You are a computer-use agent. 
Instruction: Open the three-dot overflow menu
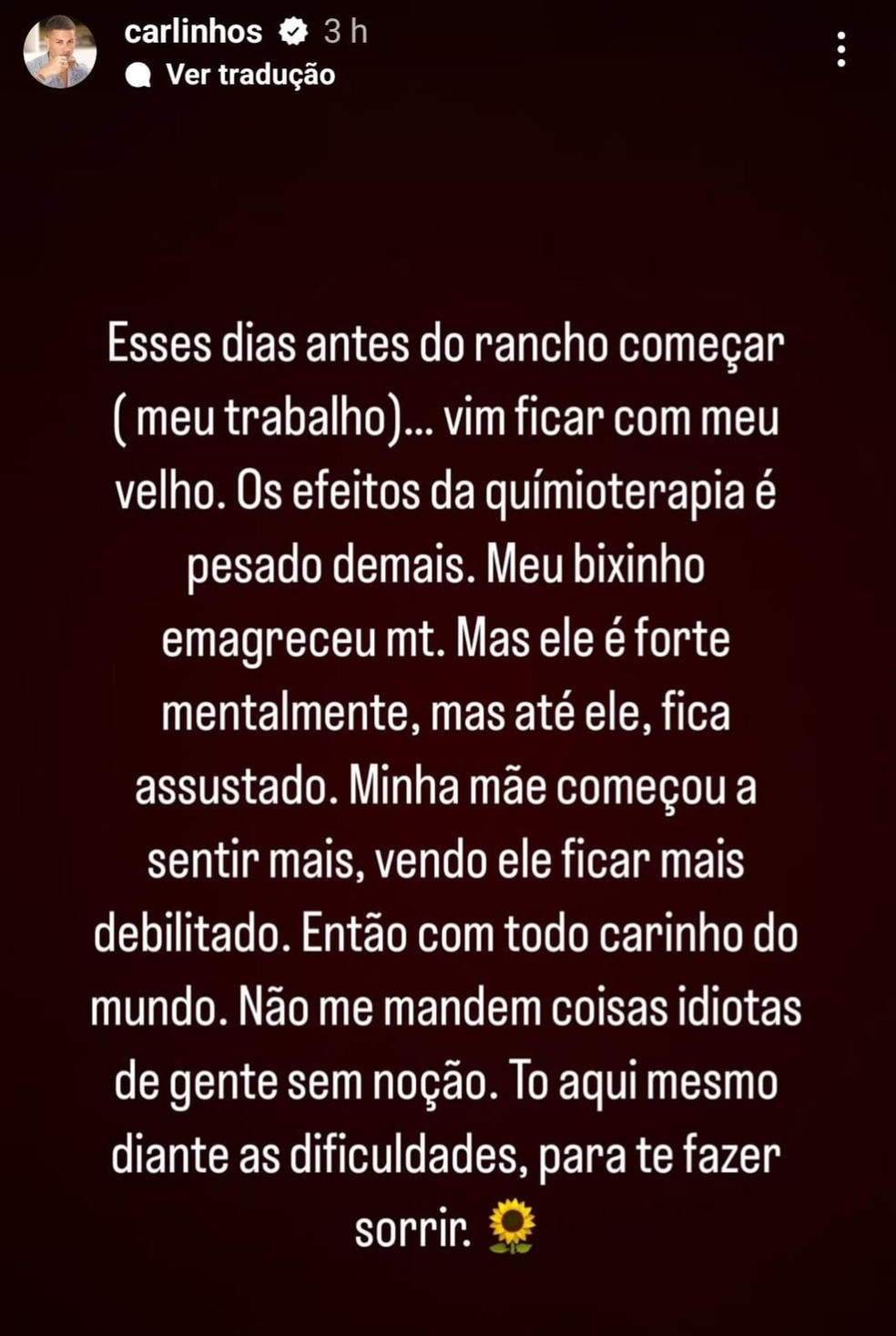click(840, 49)
